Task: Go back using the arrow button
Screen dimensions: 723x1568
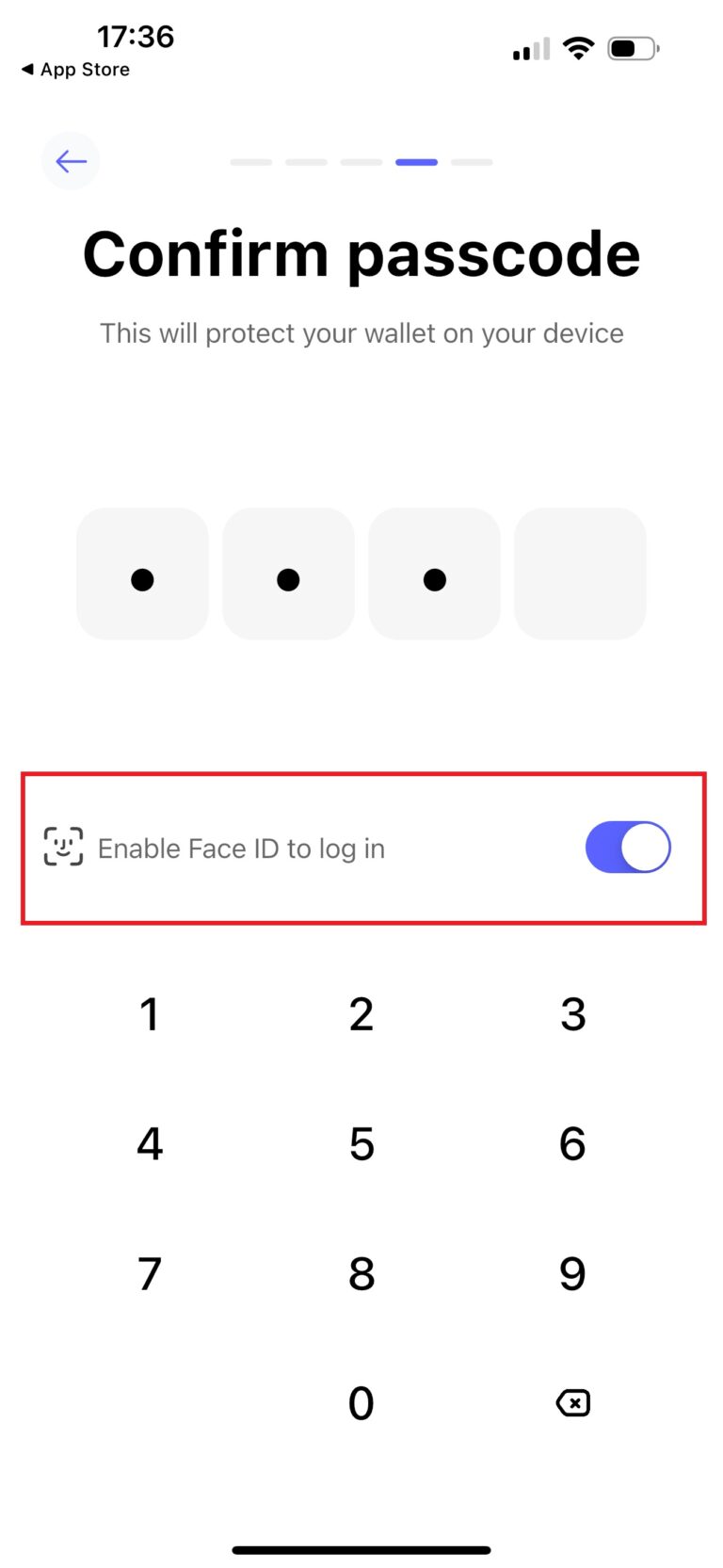Action: 71,161
